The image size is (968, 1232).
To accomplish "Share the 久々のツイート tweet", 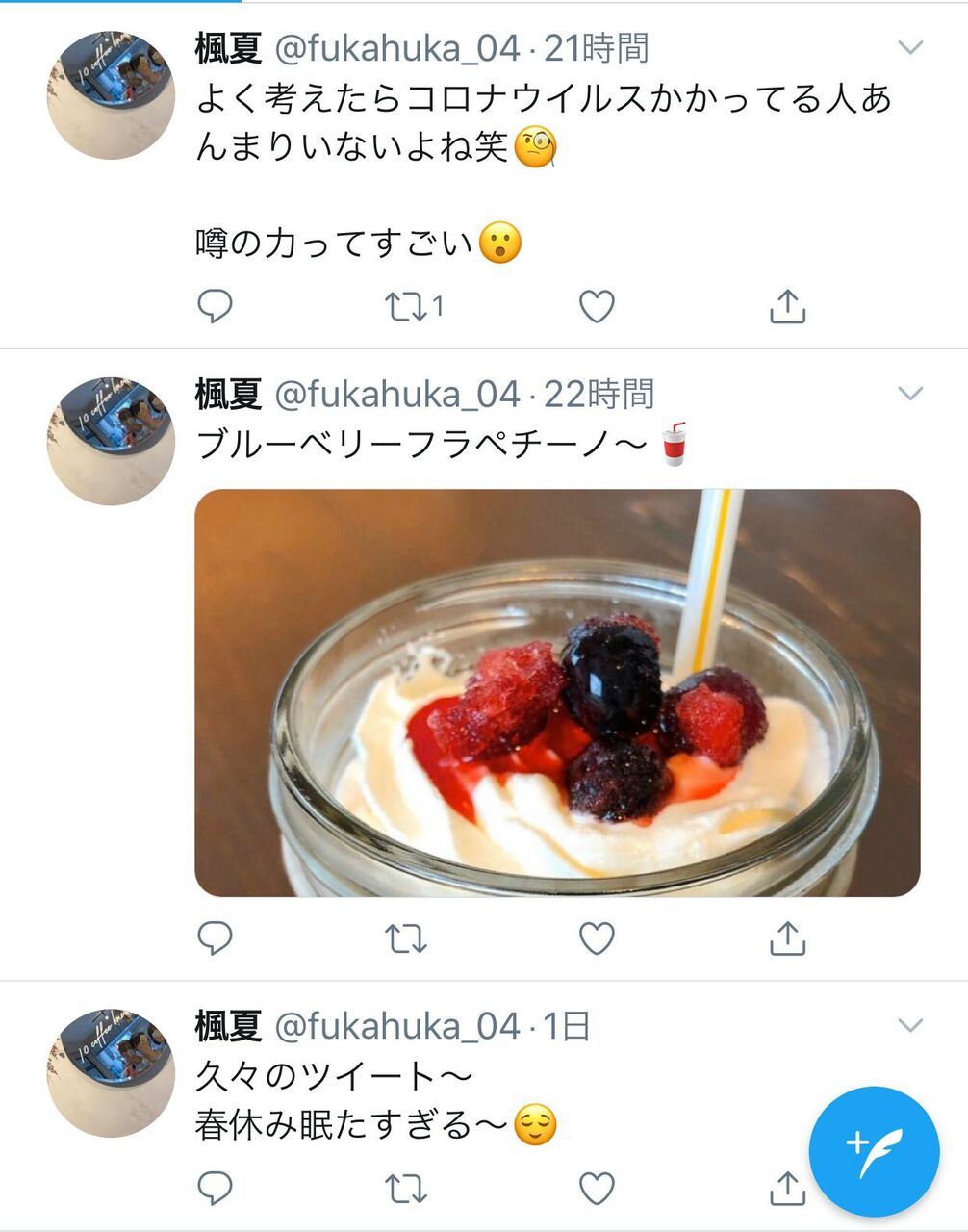I will coord(787,1188).
